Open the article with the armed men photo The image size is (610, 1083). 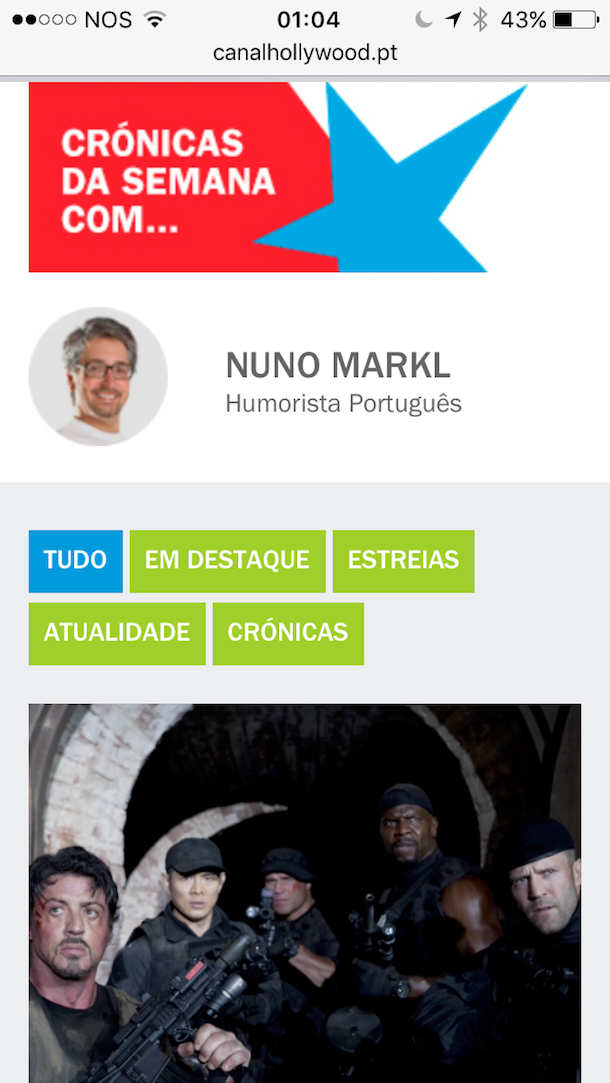(x=304, y=890)
